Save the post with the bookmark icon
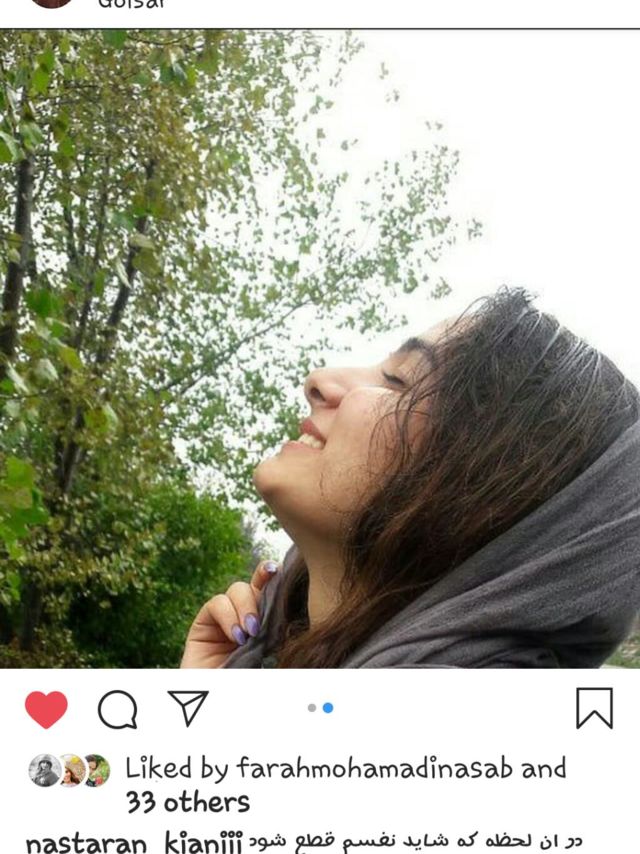Image resolution: width=640 pixels, height=854 pixels. [x=594, y=708]
